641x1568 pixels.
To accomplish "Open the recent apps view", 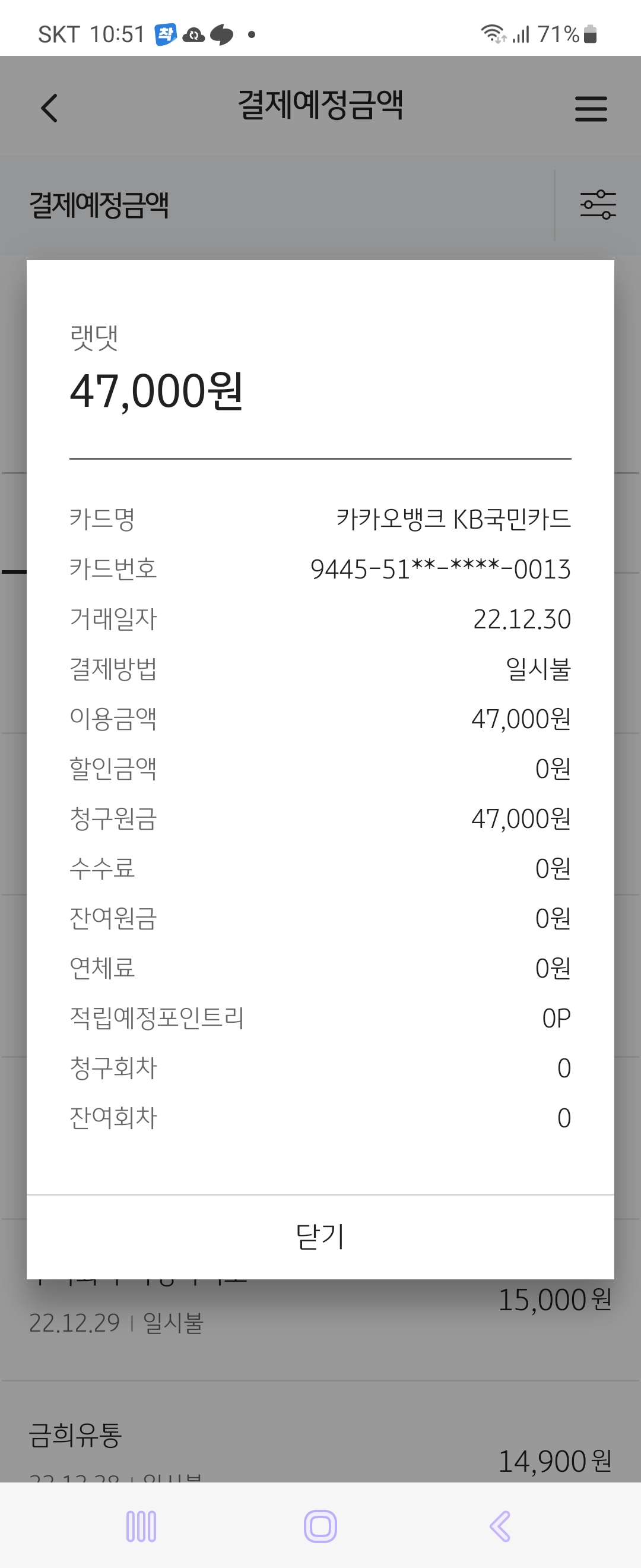I will 141,1526.
